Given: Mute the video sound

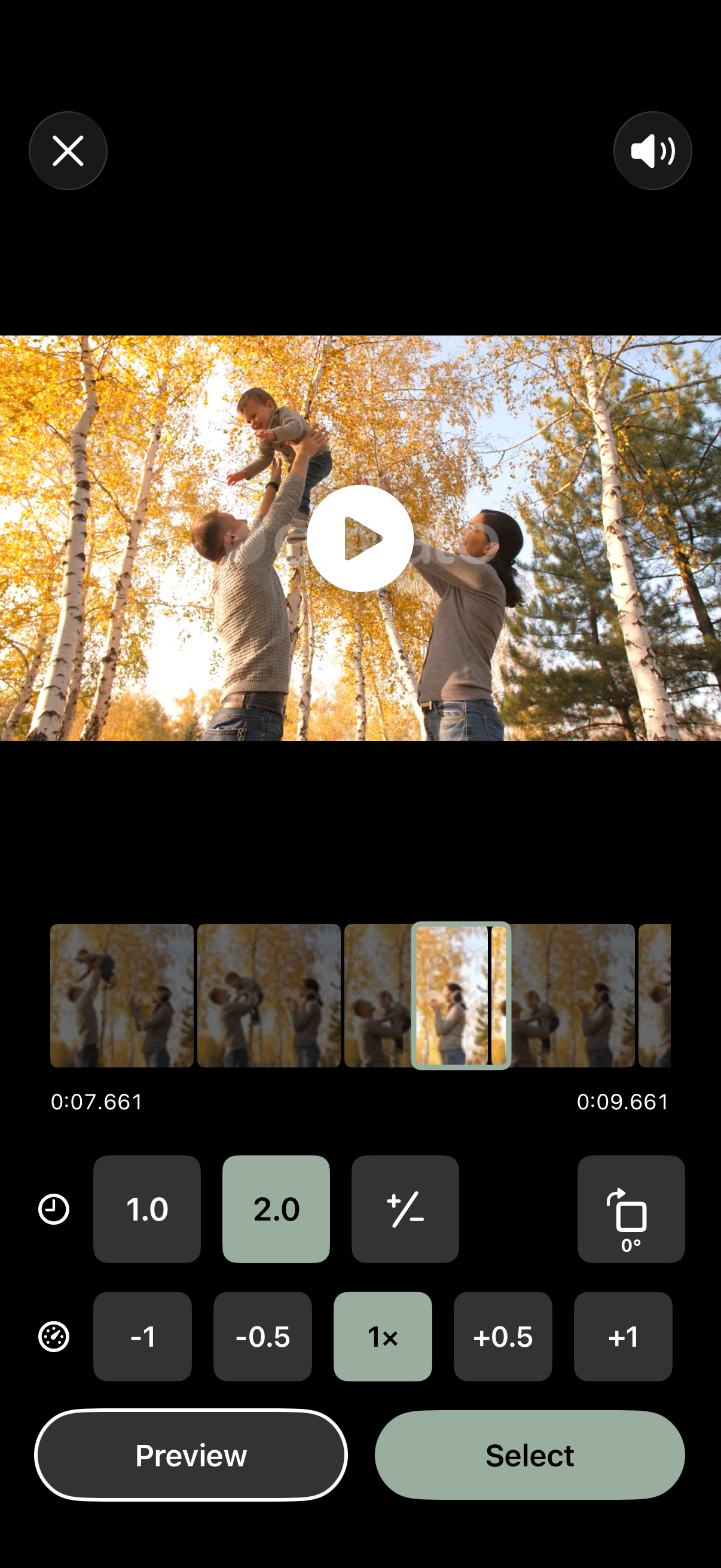Looking at the screenshot, I should [x=652, y=151].
